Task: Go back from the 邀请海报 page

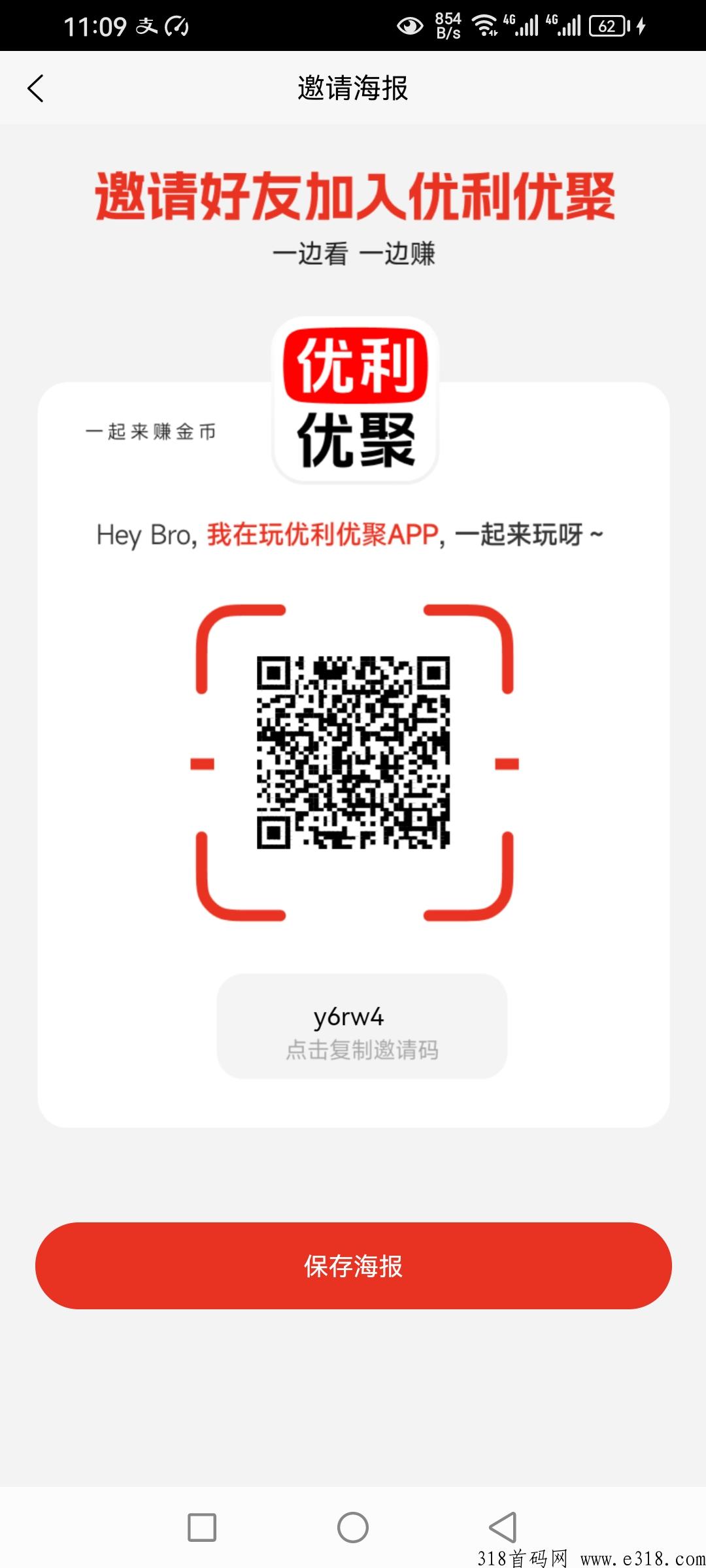Action: 35,88
